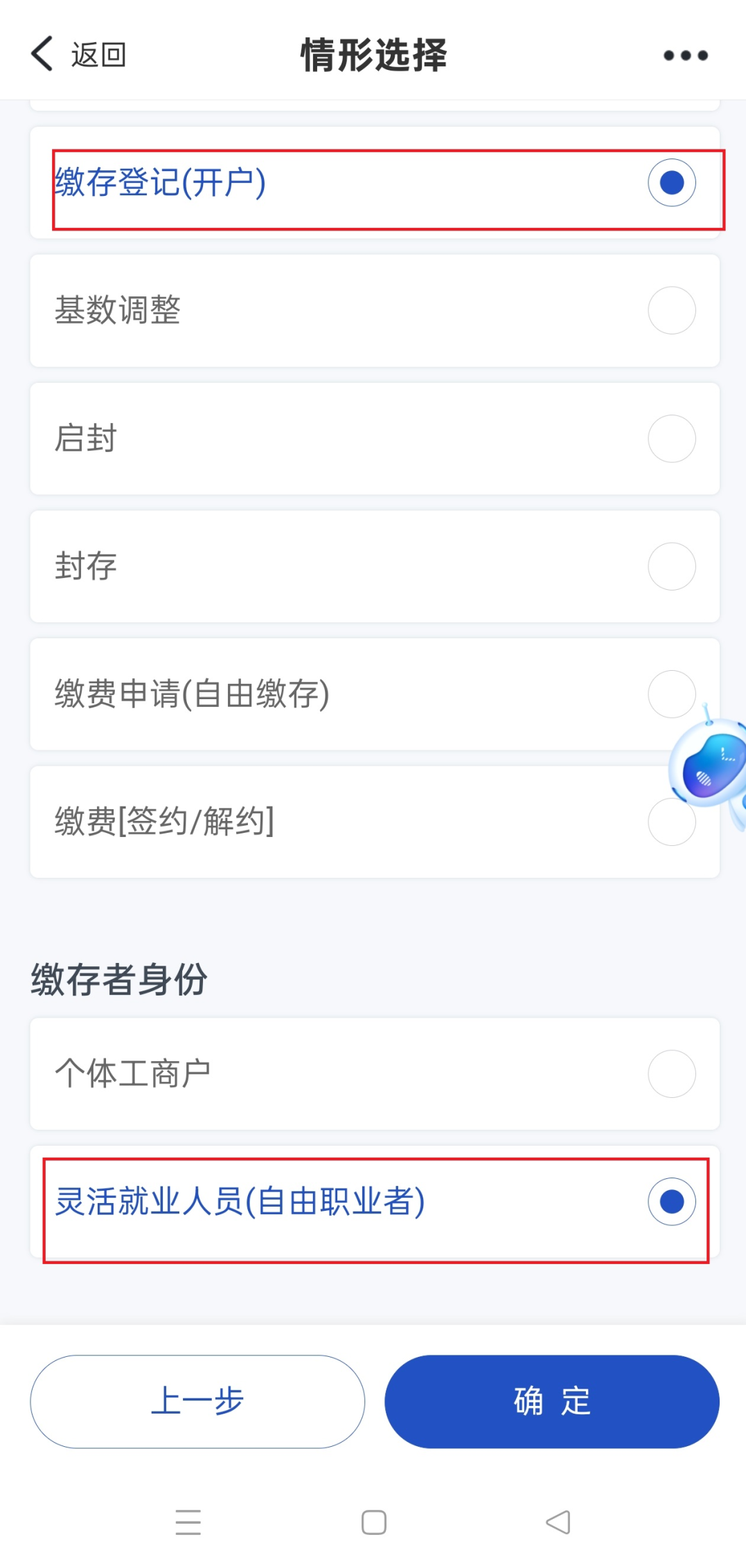The width and height of the screenshot is (746, 1568).
Task: Choose 缴费[签约/解约] option
Action: tap(346, 822)
